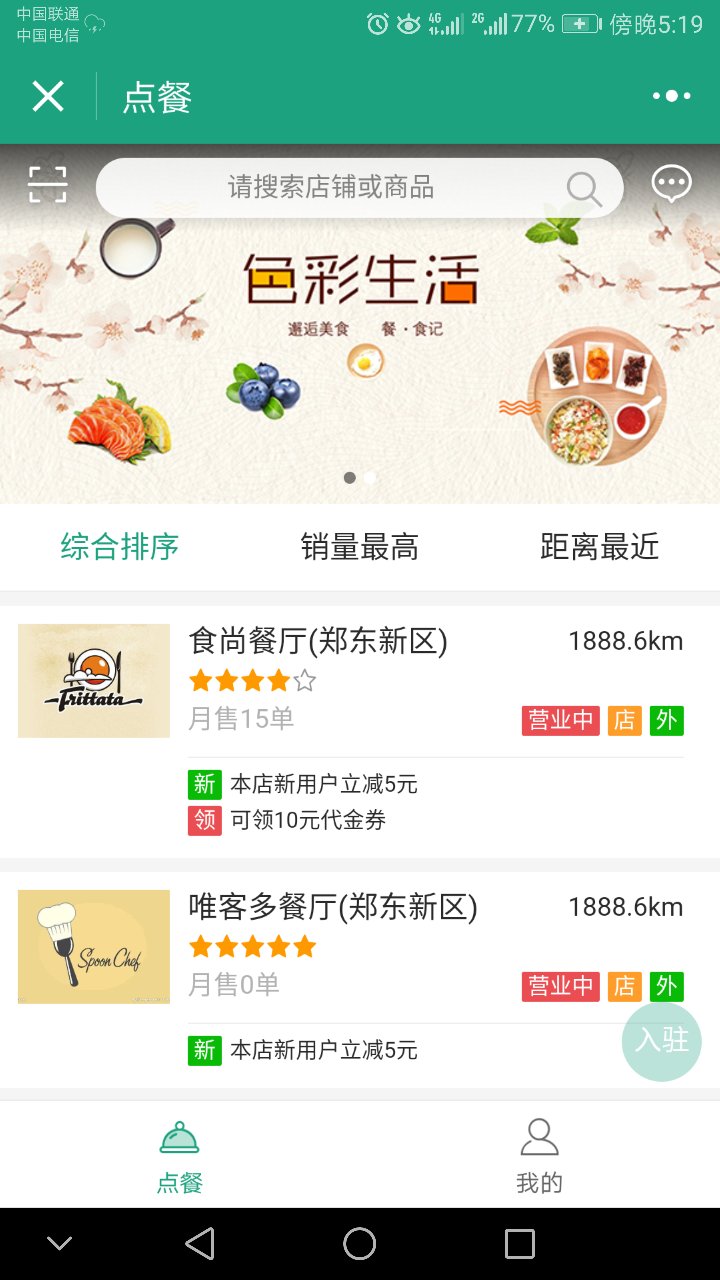Sort by 综合排序
The image size is (720, 1280).
click(x=120, y=547)
